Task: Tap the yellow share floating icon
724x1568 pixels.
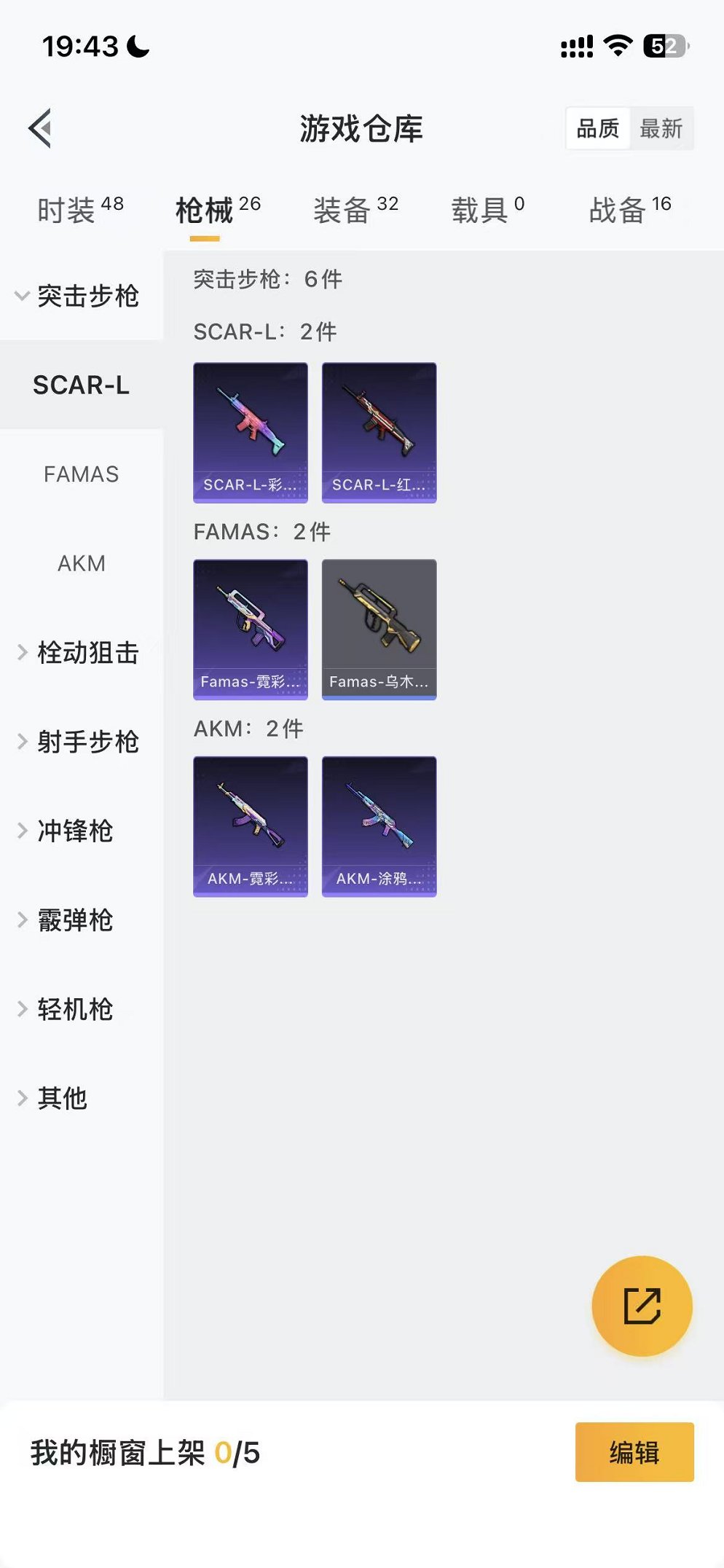Action: 641,1308
